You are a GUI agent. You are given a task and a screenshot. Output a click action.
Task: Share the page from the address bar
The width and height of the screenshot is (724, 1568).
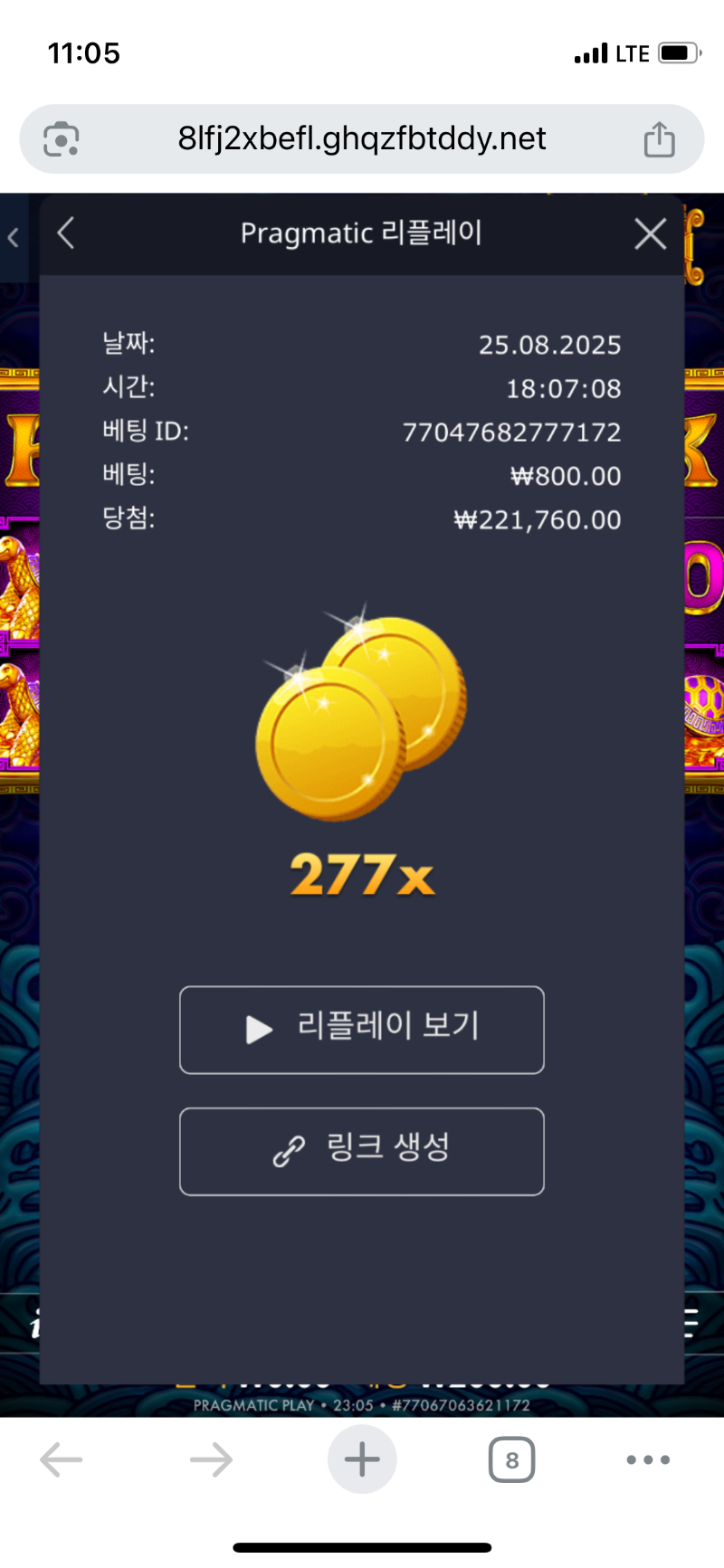659,139
